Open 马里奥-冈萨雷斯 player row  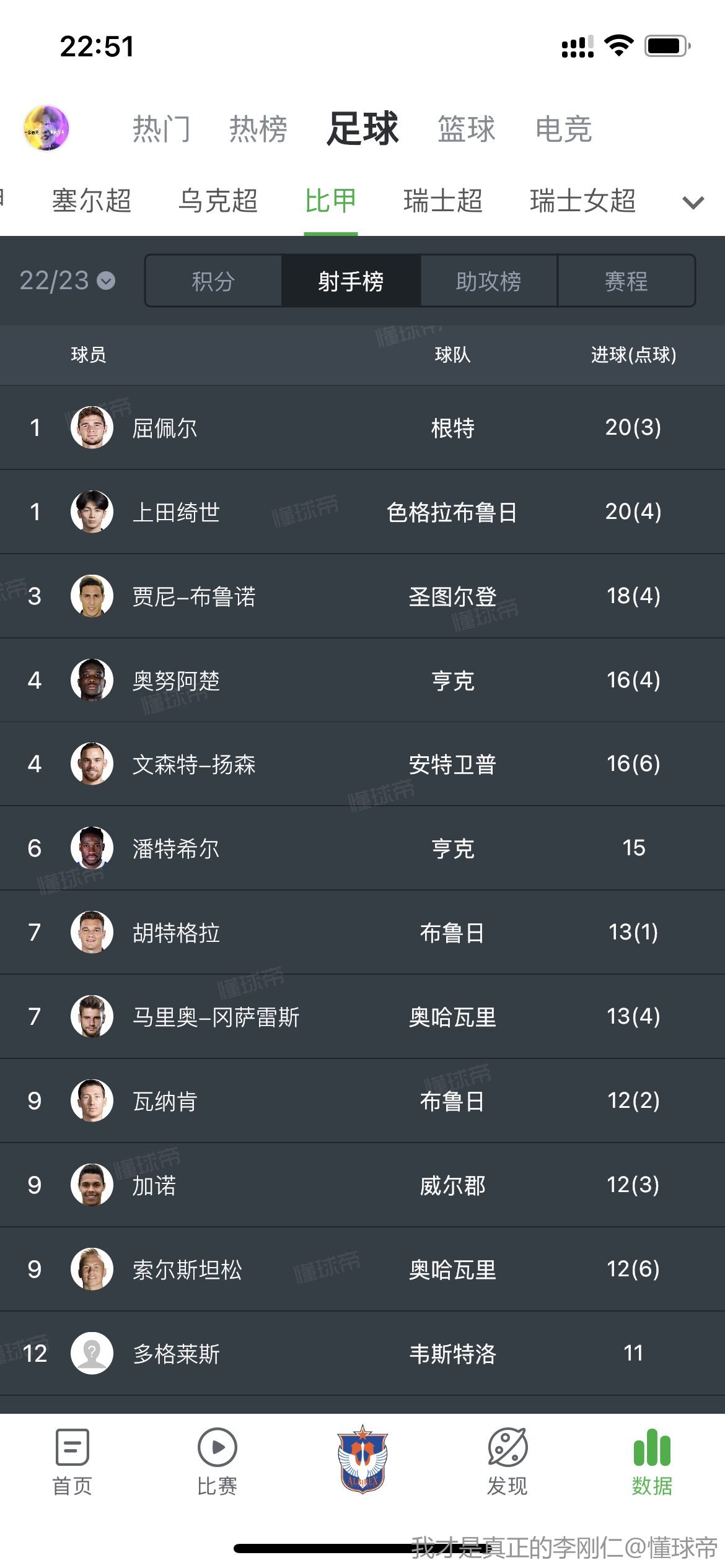362,1016
